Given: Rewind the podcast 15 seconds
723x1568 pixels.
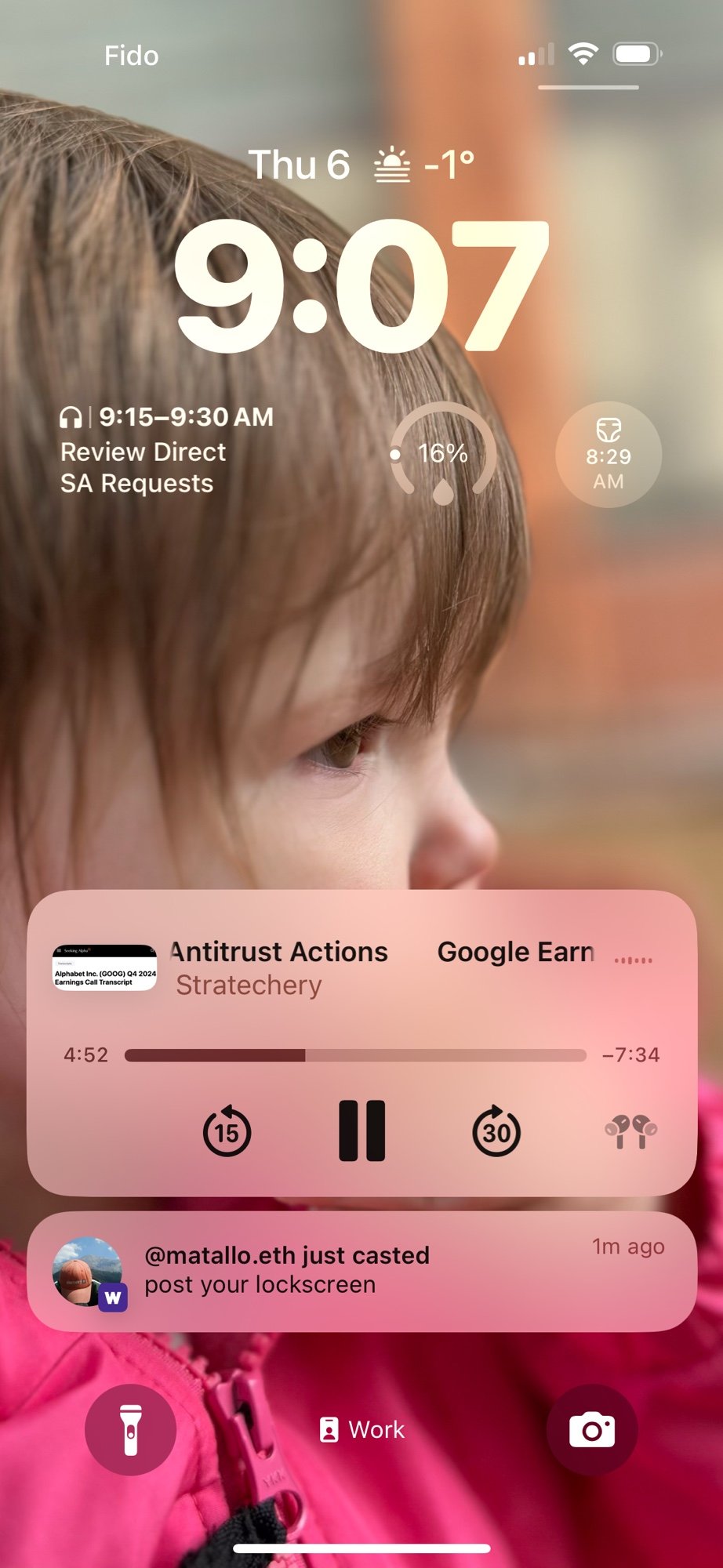Looking at the screenshot, I should tap(227, 1131).
